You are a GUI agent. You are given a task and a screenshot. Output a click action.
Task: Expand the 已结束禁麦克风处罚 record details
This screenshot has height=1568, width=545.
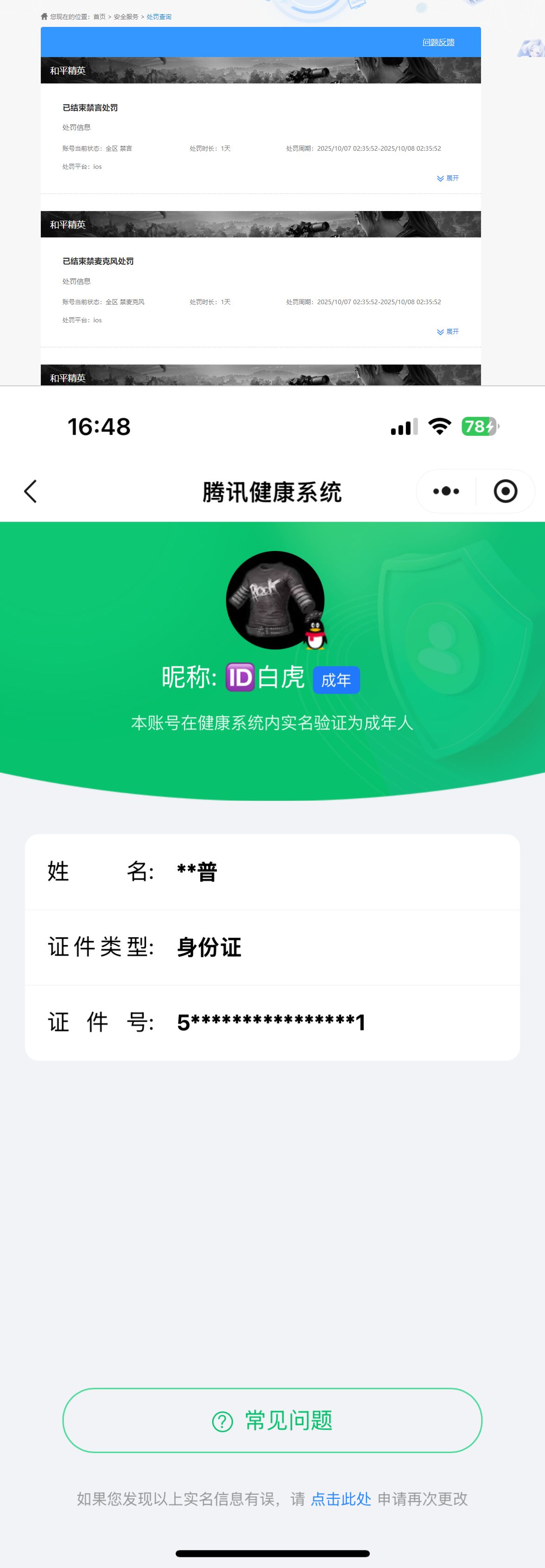click(447, 332)
